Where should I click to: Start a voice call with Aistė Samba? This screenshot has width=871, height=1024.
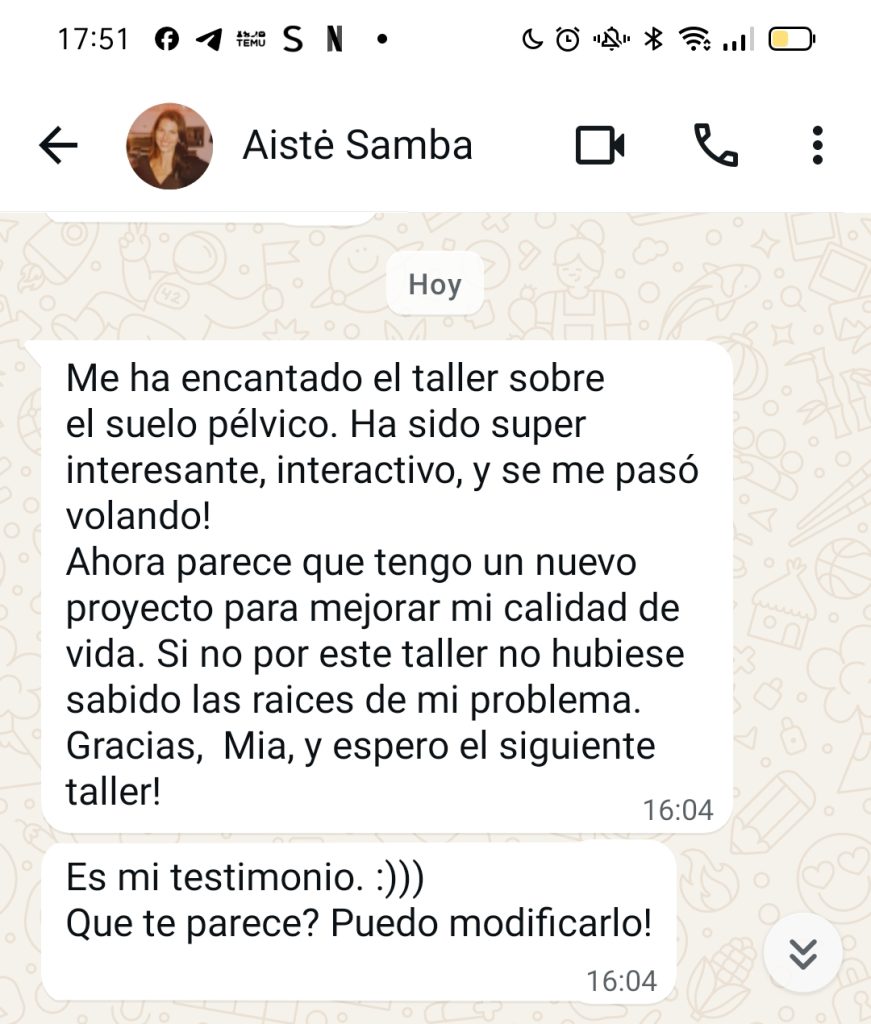[715, 146]
